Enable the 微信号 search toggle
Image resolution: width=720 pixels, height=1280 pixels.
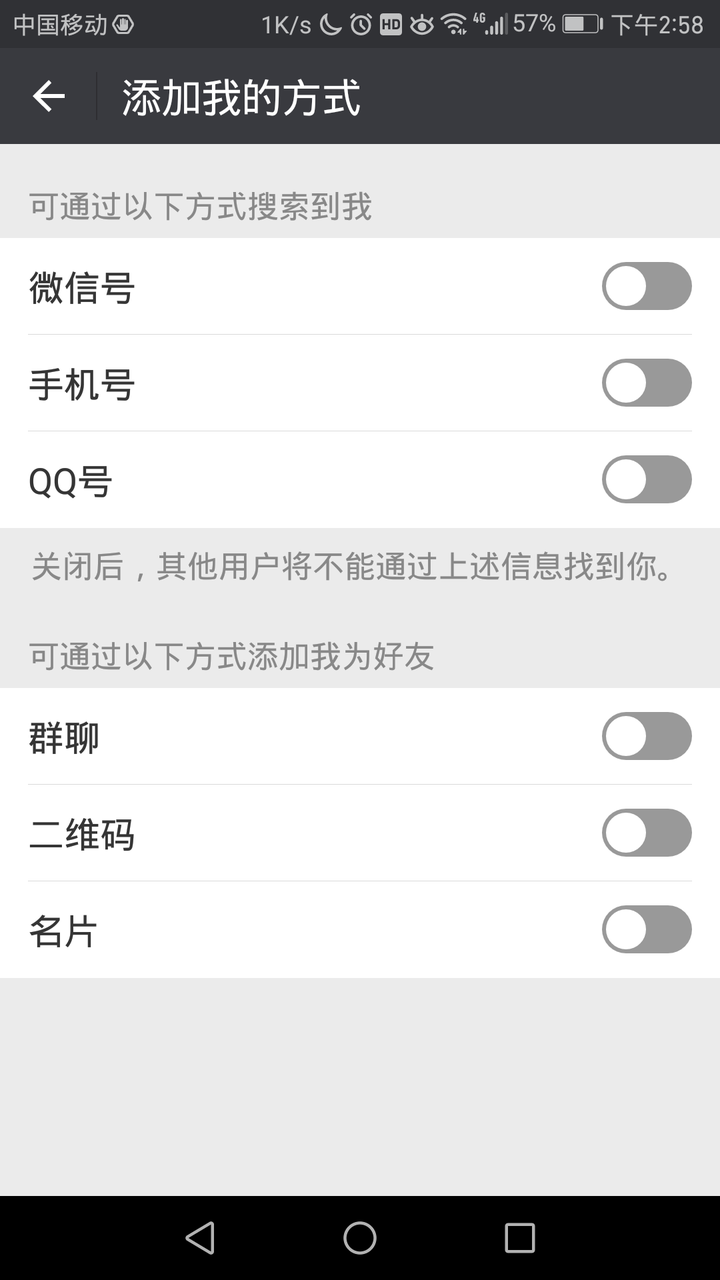point(646,286)
